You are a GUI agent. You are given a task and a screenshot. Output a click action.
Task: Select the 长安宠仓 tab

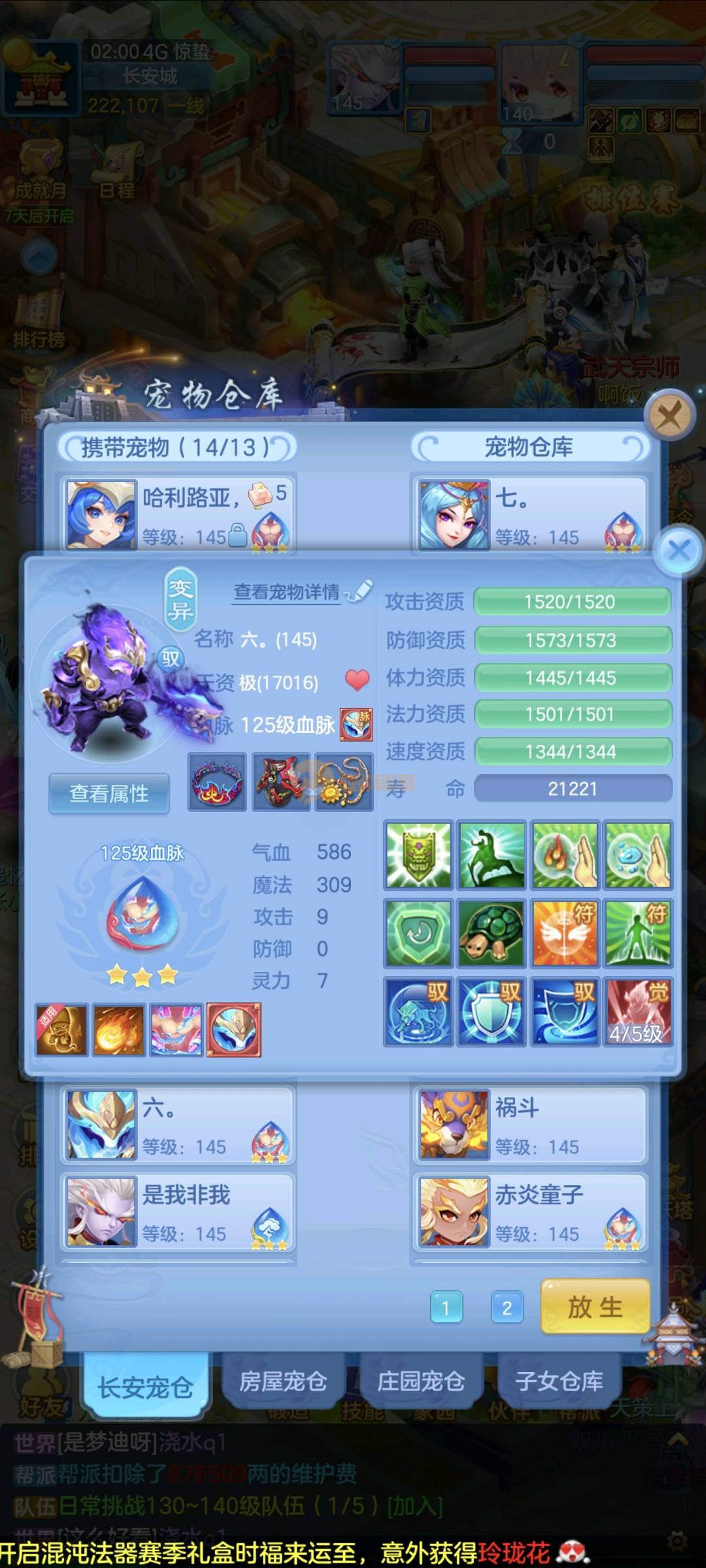145,1386
